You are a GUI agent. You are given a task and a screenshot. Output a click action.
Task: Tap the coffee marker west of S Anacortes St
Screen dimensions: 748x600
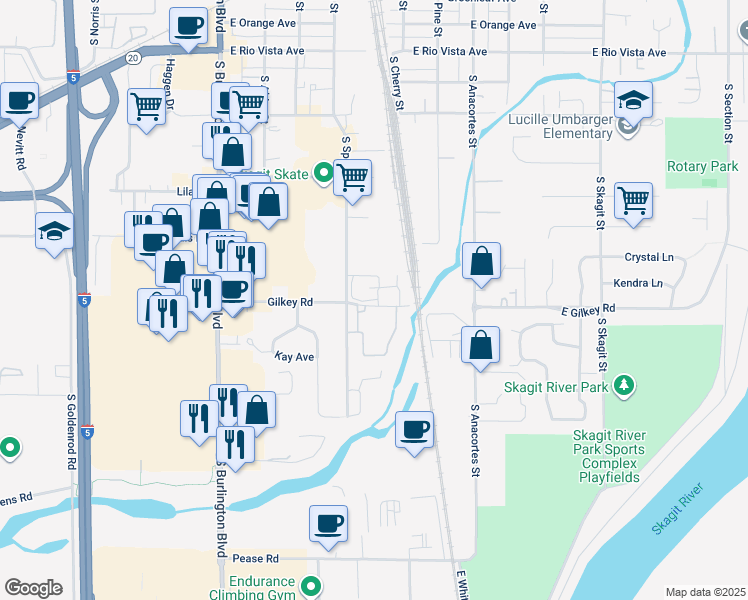pos(415,432)
